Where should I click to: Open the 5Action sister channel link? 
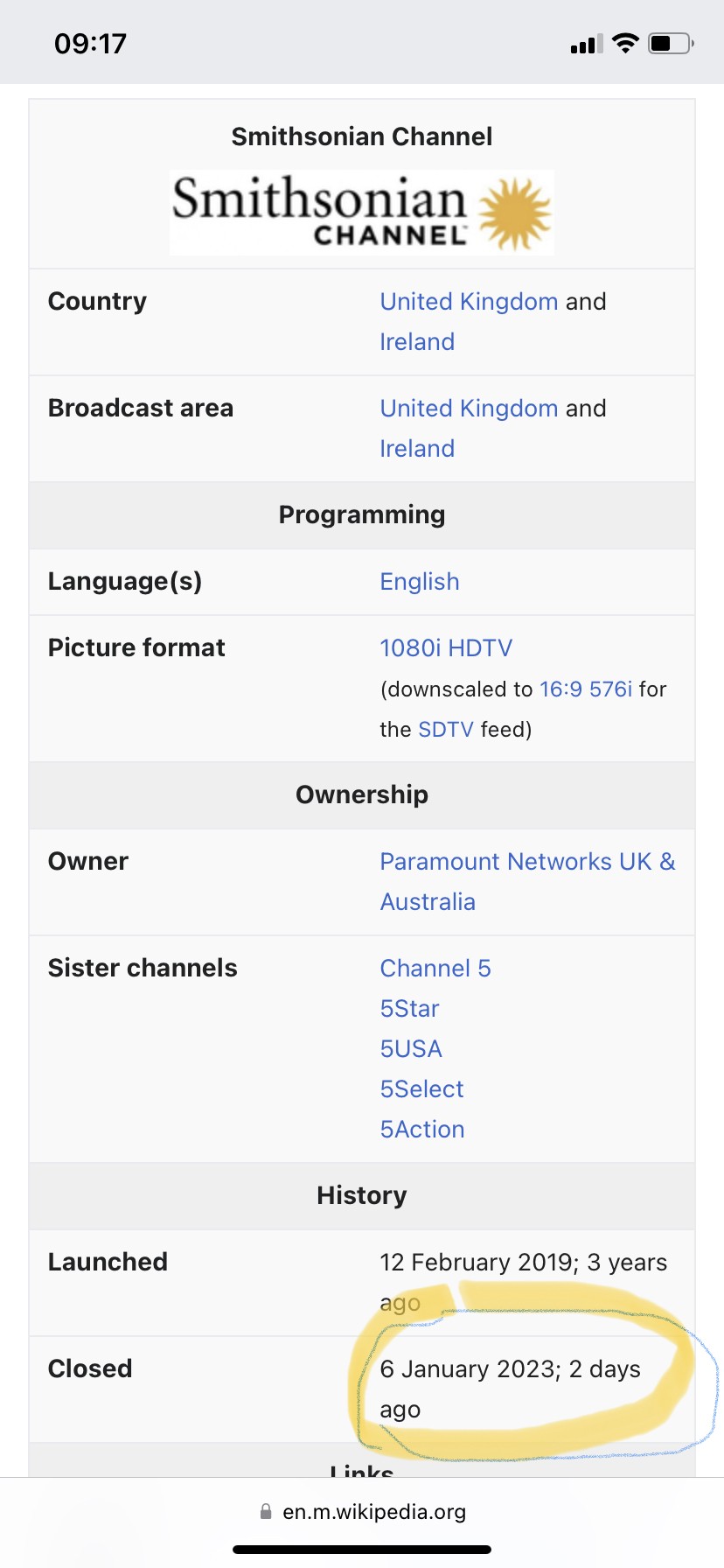tap(422, 1130)
